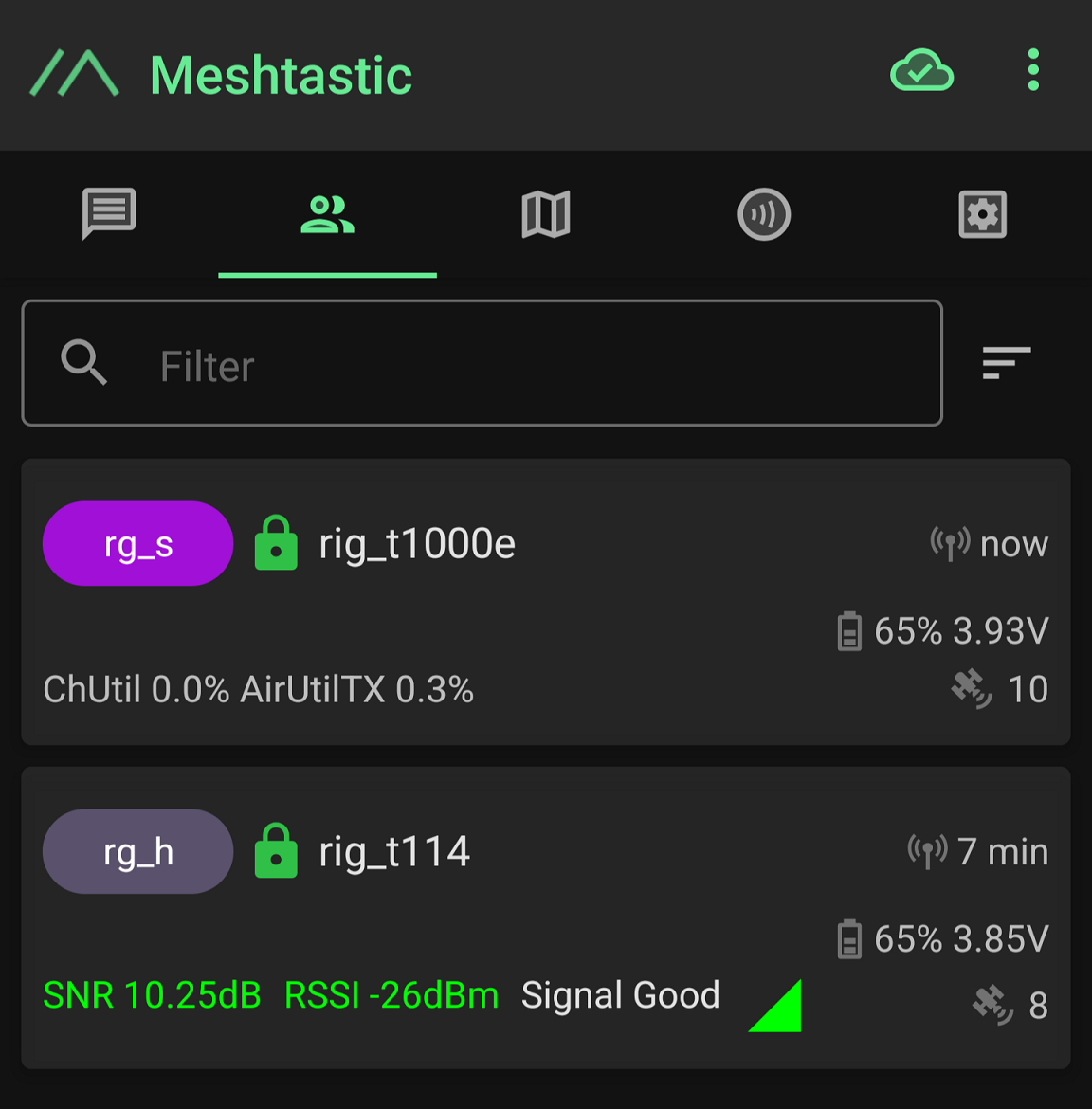
Task: Open the node sort and filter options
Action: 1005,363
